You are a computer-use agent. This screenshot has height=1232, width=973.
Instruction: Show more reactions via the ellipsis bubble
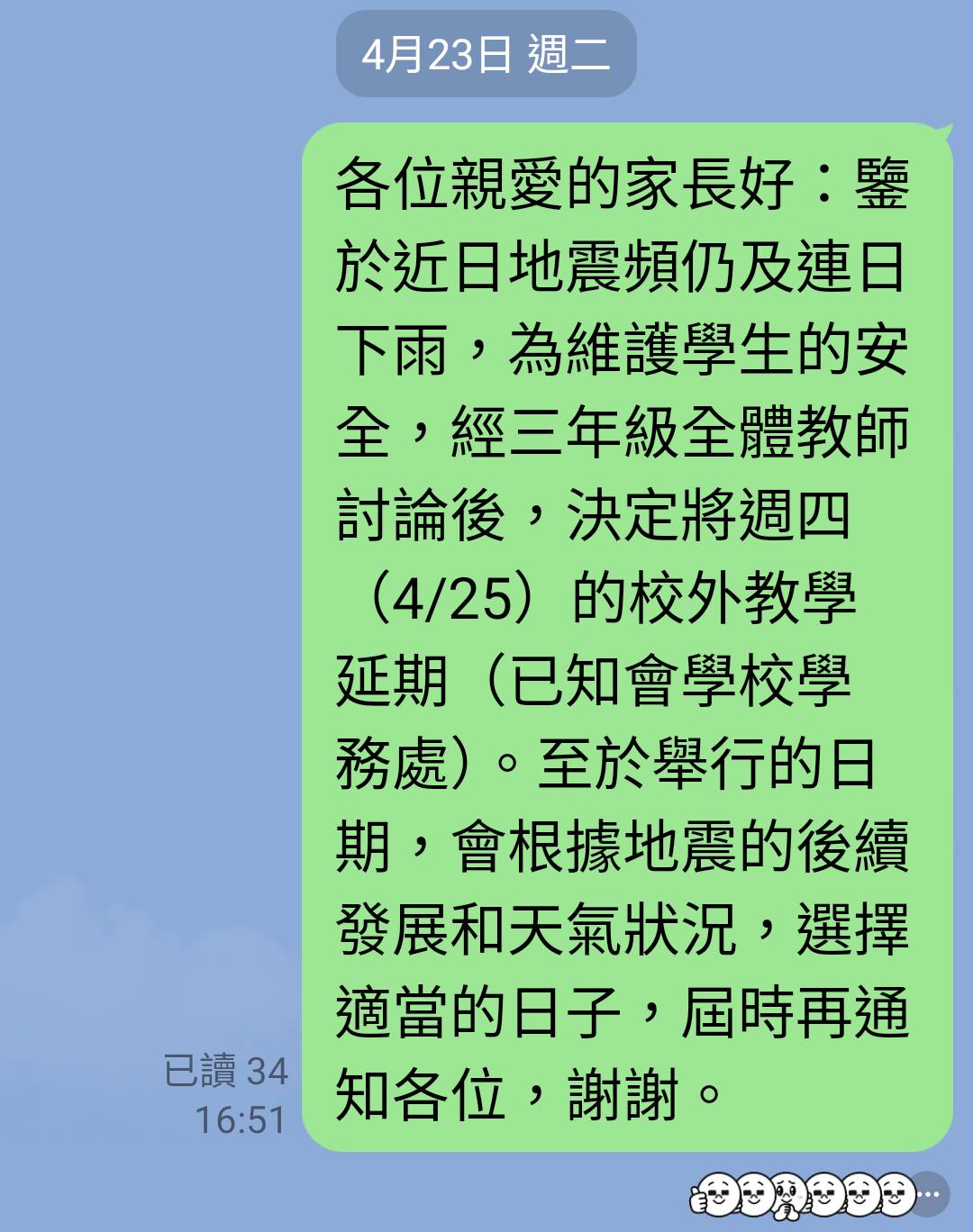931,1194
